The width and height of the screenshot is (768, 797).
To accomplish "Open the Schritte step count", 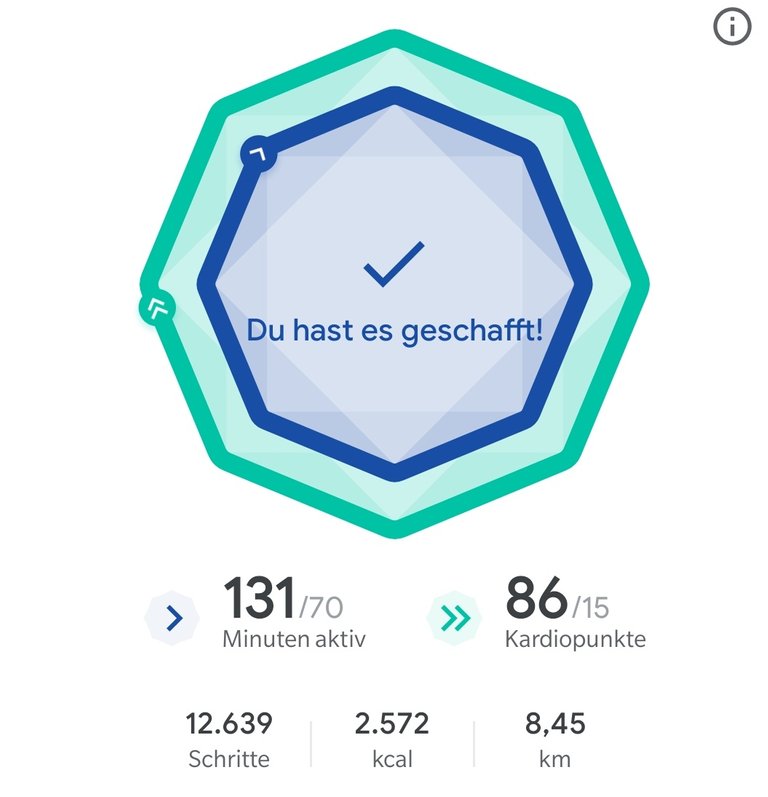I will click(x=229, y=739).
